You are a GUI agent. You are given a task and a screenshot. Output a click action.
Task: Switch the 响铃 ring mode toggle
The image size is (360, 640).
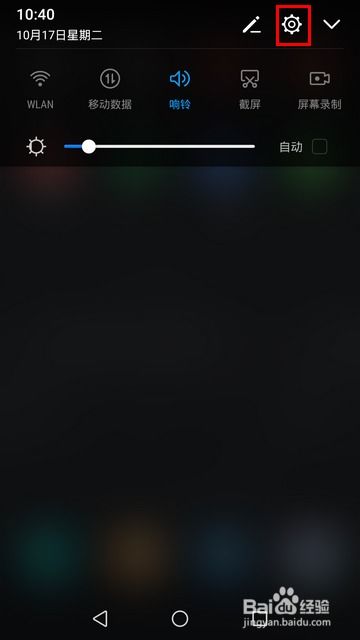coord(180,89)
